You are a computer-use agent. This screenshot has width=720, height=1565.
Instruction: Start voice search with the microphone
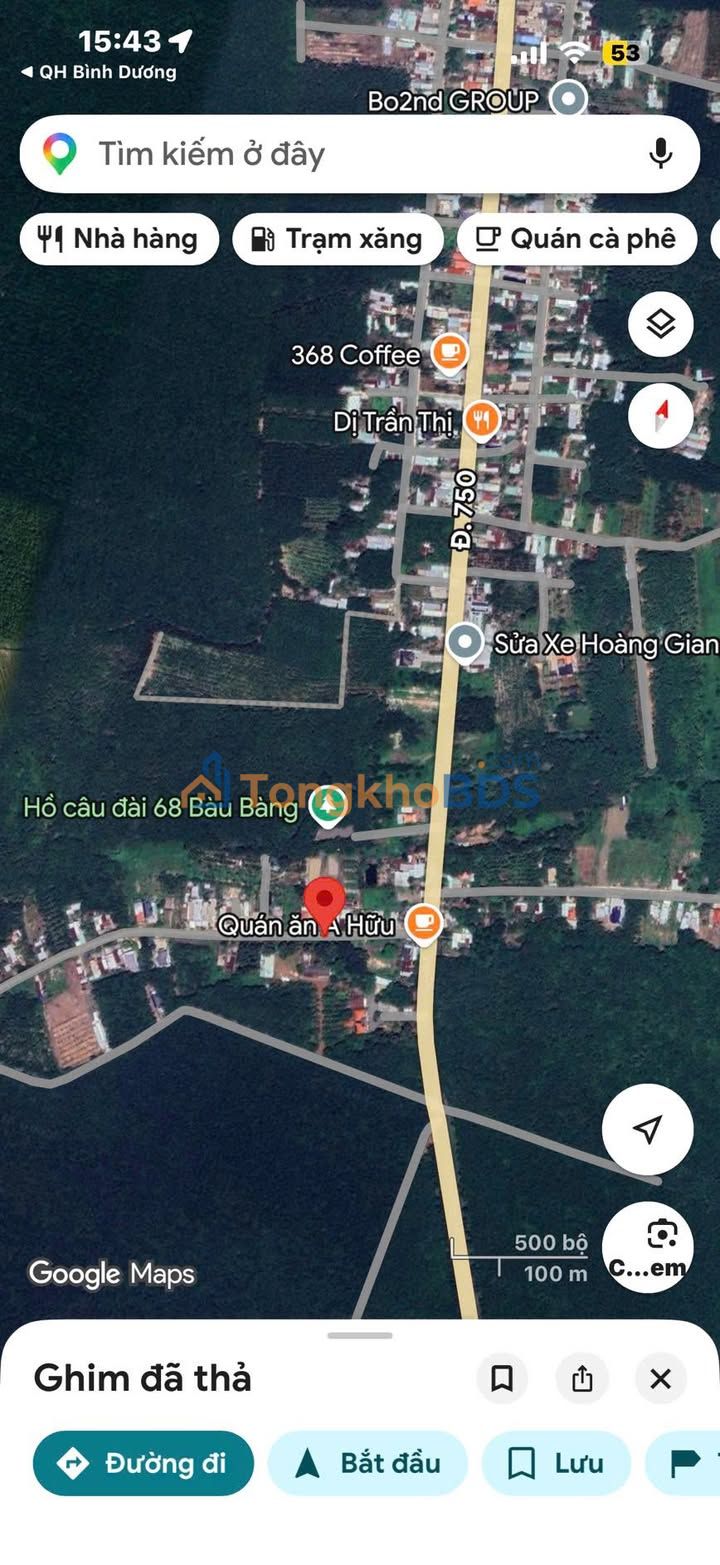(x=660, y=154)
